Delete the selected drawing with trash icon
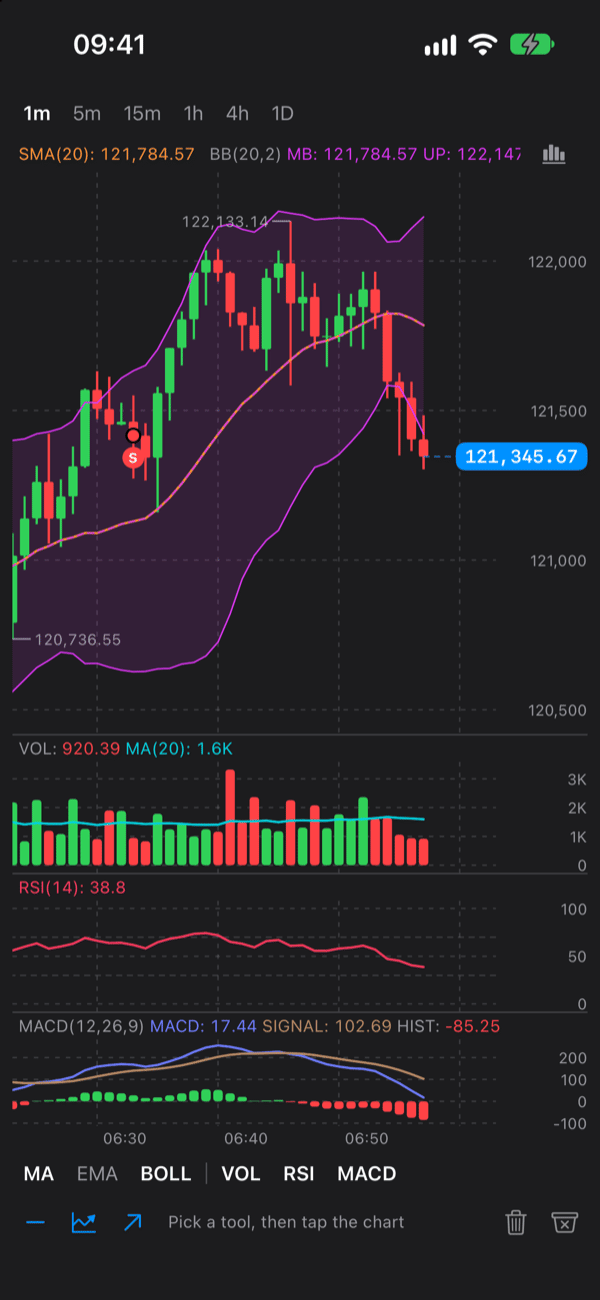 516,1222
